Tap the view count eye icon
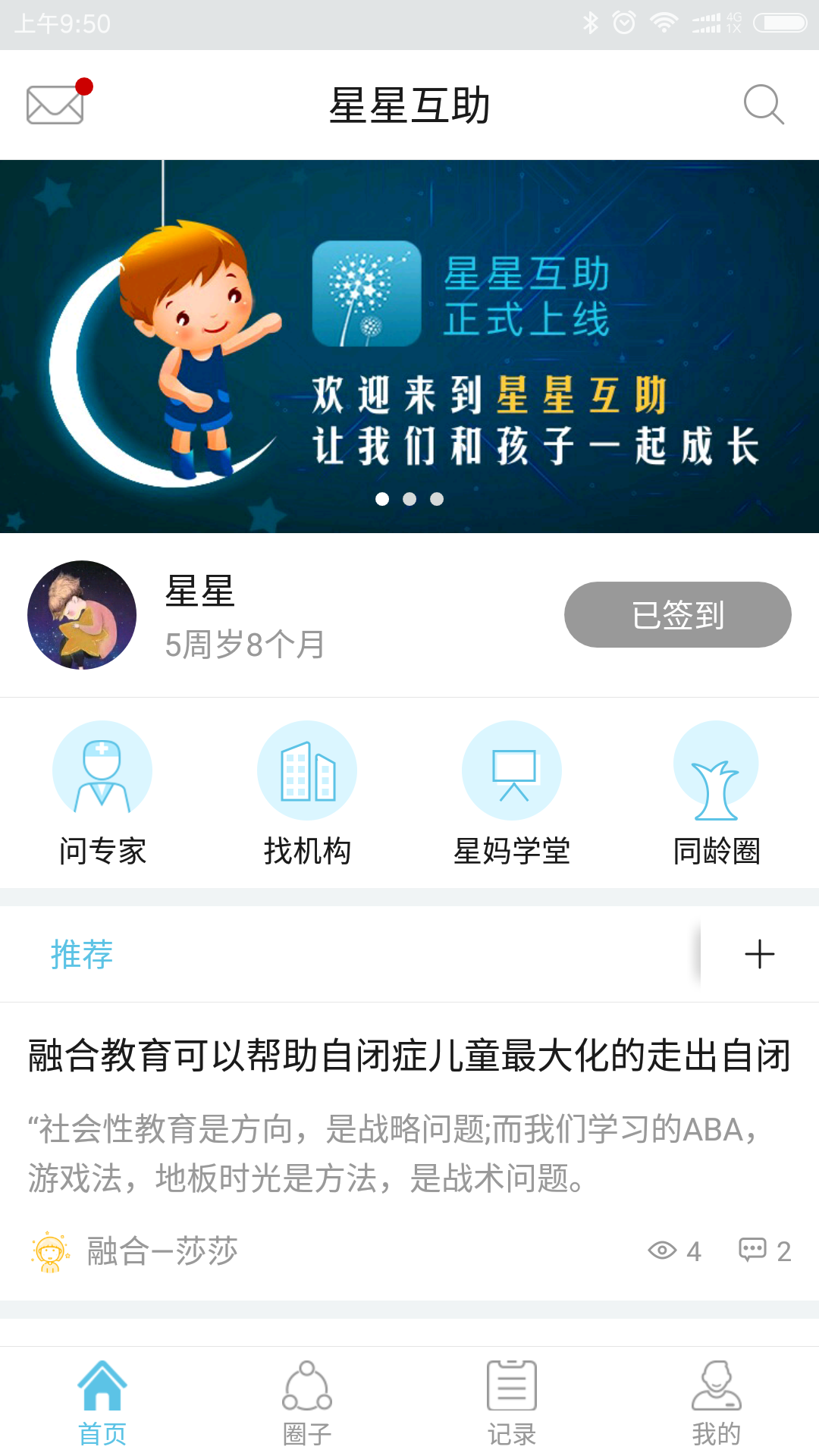819x1456 pixels. (663, 1247)
